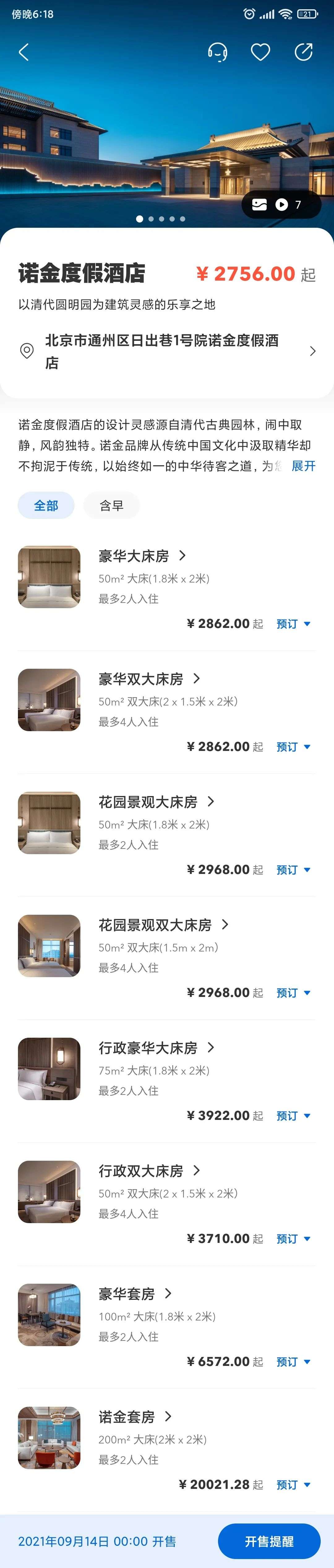The image size is (334, 1568).
Task: Open the photo and video gallery badge
Action: click(x=281, y=205)
